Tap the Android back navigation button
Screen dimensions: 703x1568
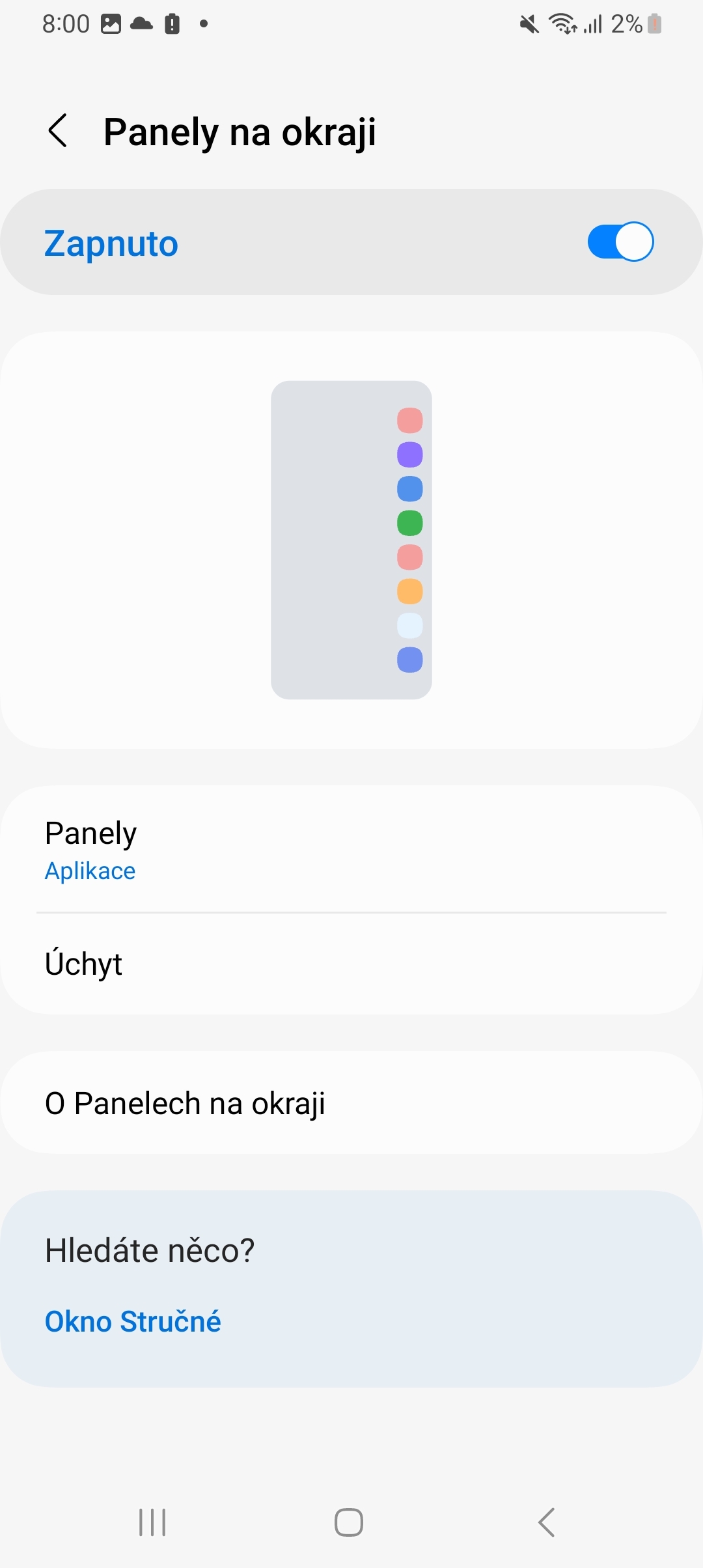pyautogui.click(x=547, y=1522)
